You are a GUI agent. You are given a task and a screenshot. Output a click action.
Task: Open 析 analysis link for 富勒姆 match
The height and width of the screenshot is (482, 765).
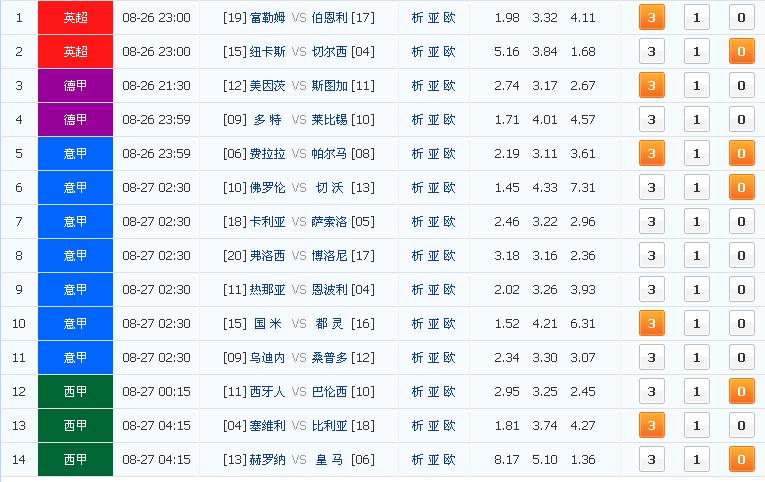417,18
